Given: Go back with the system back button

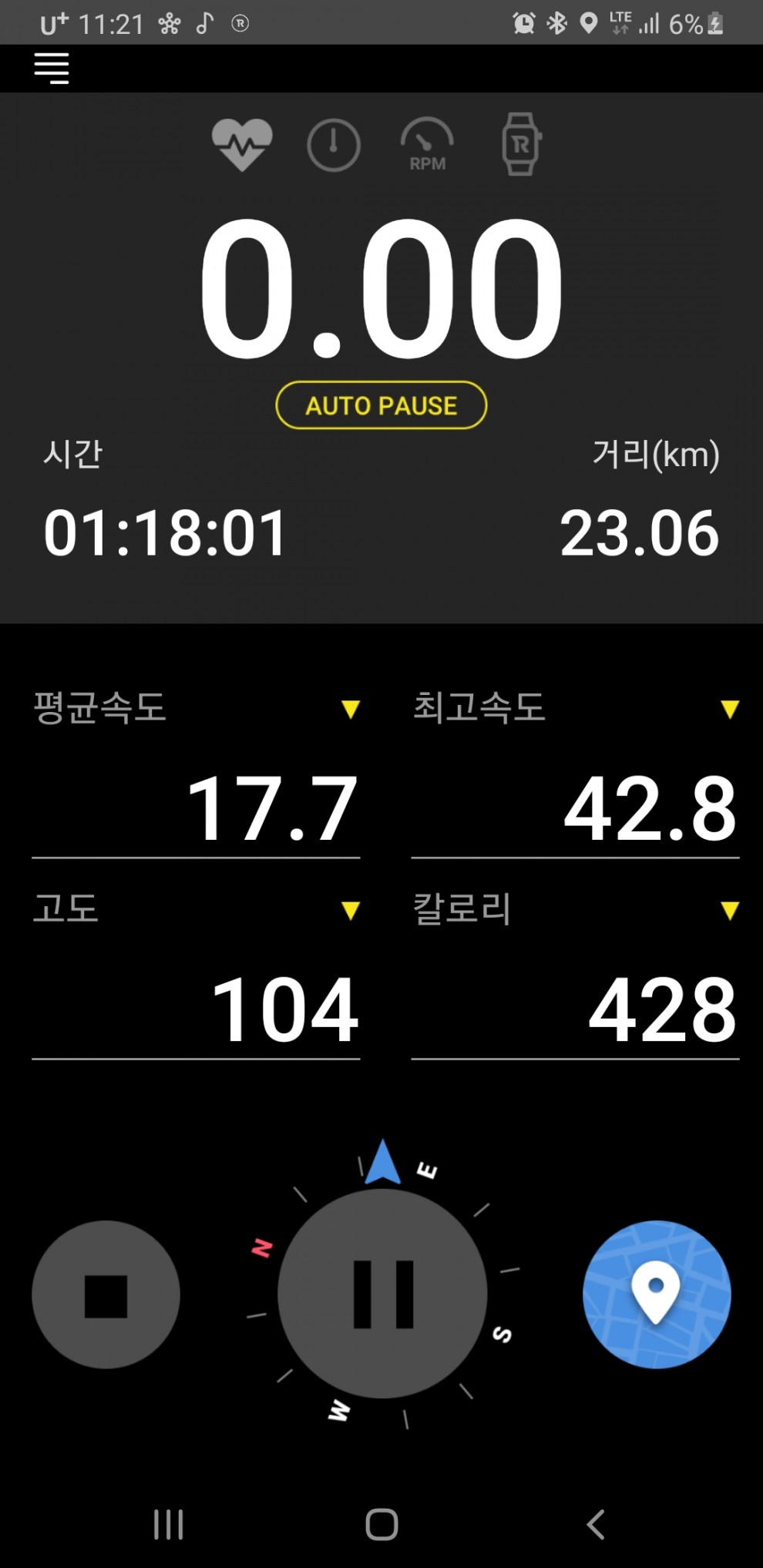Looking at the screenshot, I should [595, 1524].
